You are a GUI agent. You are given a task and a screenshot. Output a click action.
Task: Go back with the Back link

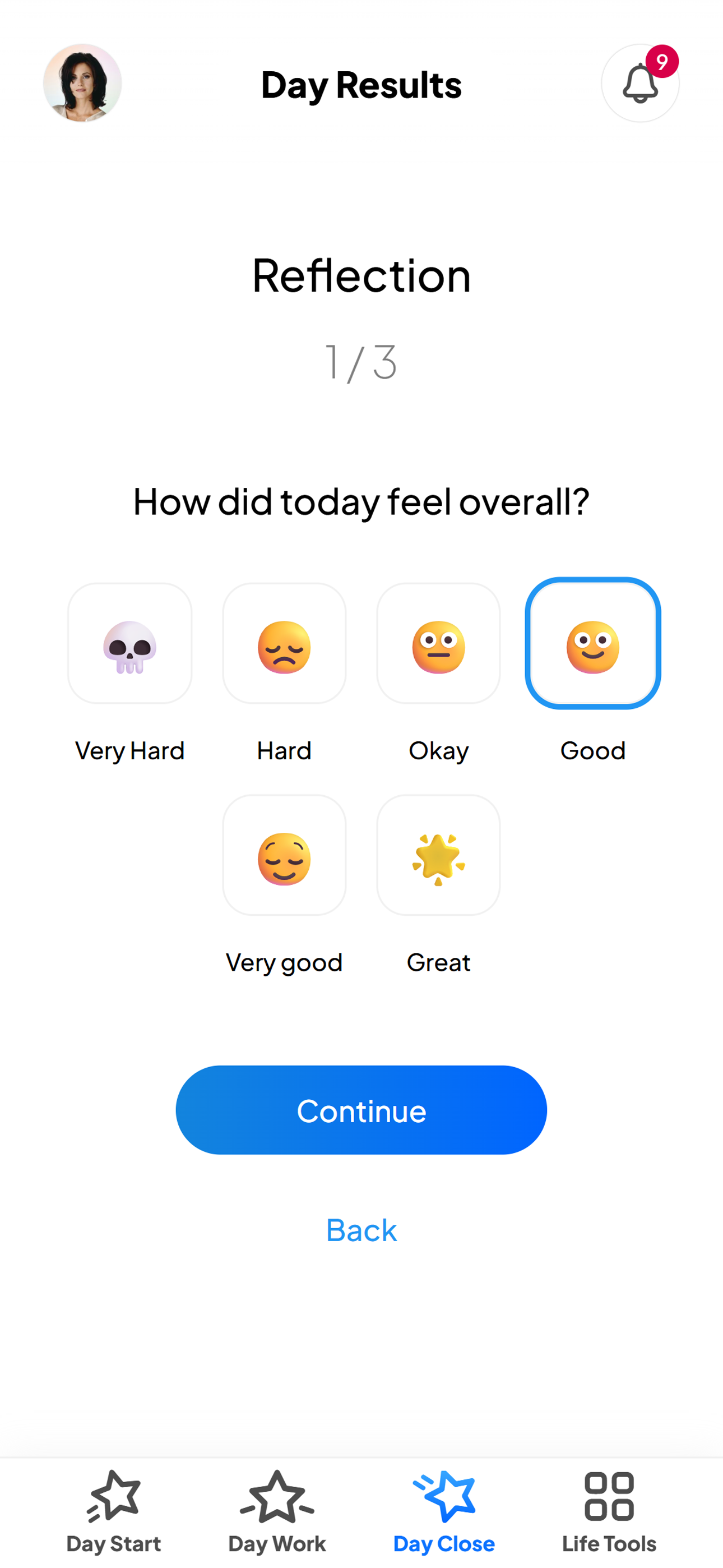361,1230
